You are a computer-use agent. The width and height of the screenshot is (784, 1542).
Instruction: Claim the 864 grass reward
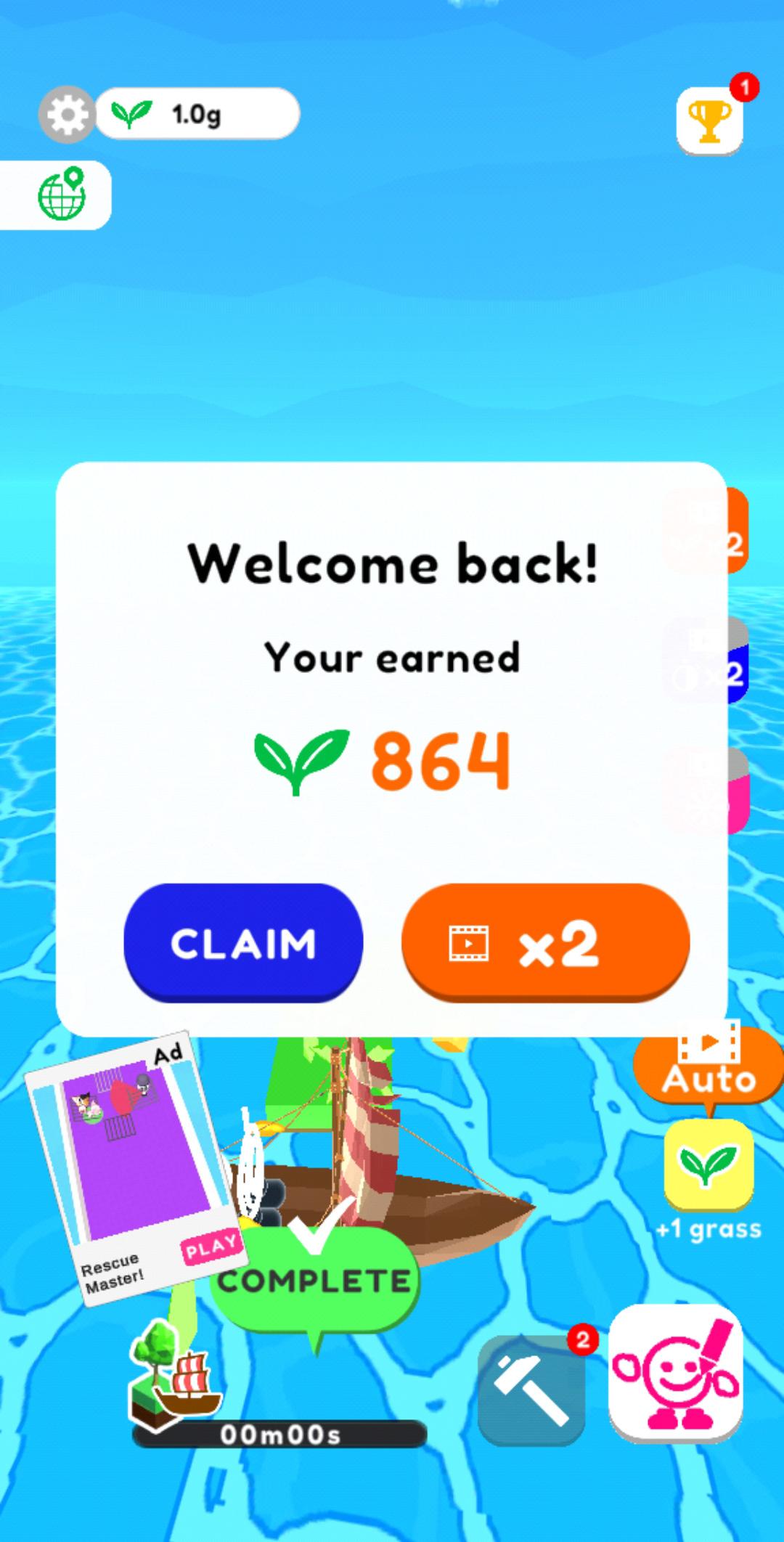(x=243, y=942)
